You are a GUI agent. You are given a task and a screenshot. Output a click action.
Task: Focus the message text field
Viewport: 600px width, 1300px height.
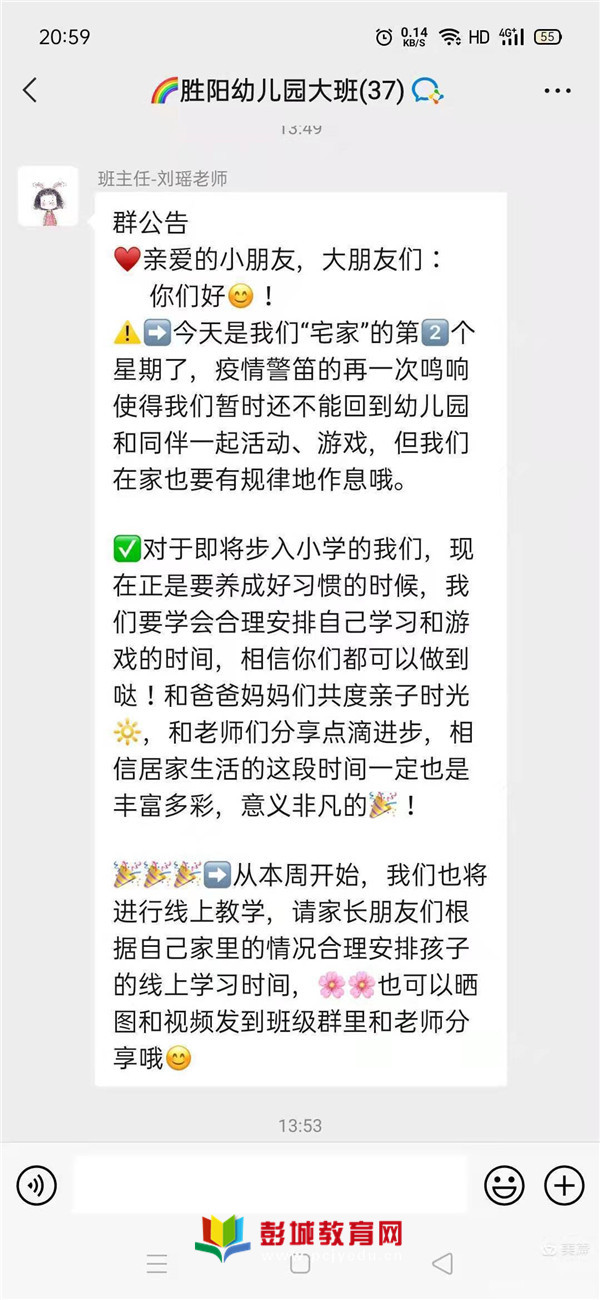pos(270,1186)
